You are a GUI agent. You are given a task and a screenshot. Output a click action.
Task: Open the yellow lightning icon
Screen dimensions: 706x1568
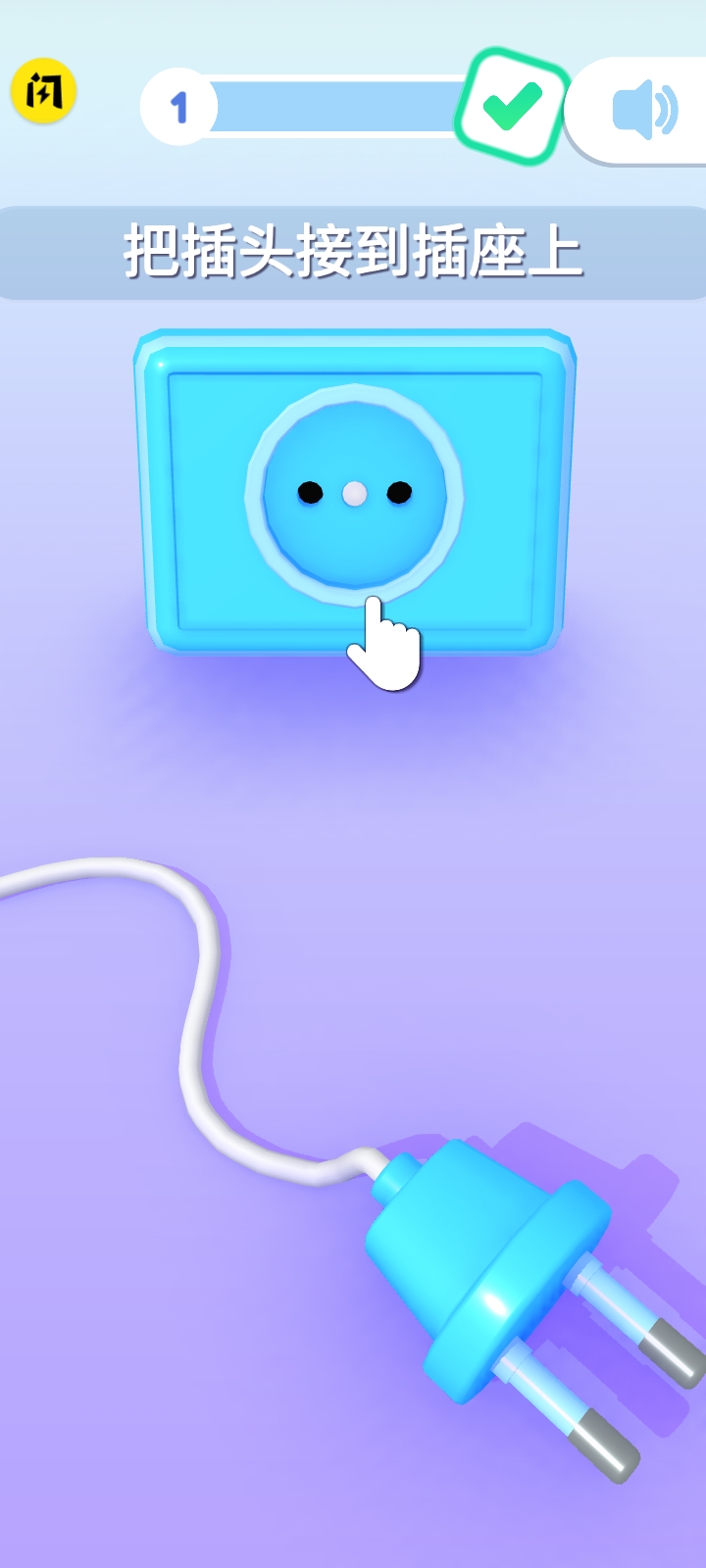click(x=43, y=91)
